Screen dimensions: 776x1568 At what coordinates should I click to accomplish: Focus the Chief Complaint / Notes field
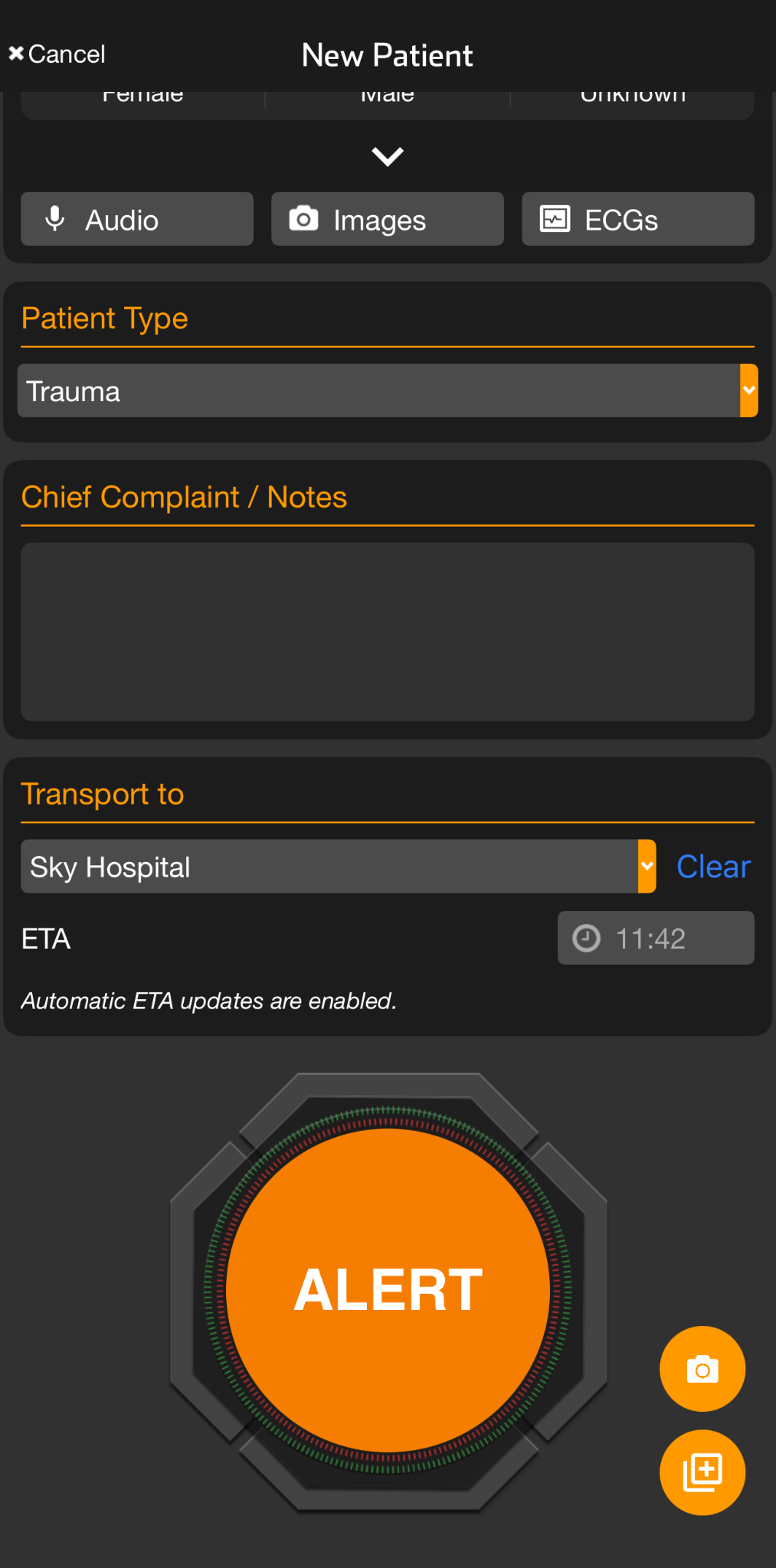click(388, 632)
